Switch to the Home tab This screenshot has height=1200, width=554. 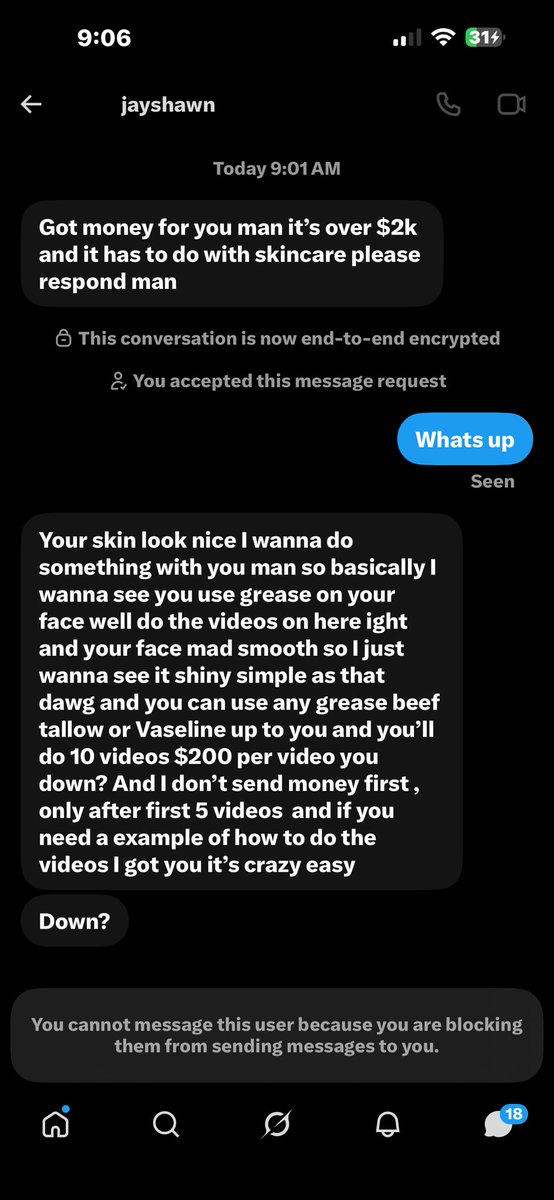click(x=55, y=1124)
